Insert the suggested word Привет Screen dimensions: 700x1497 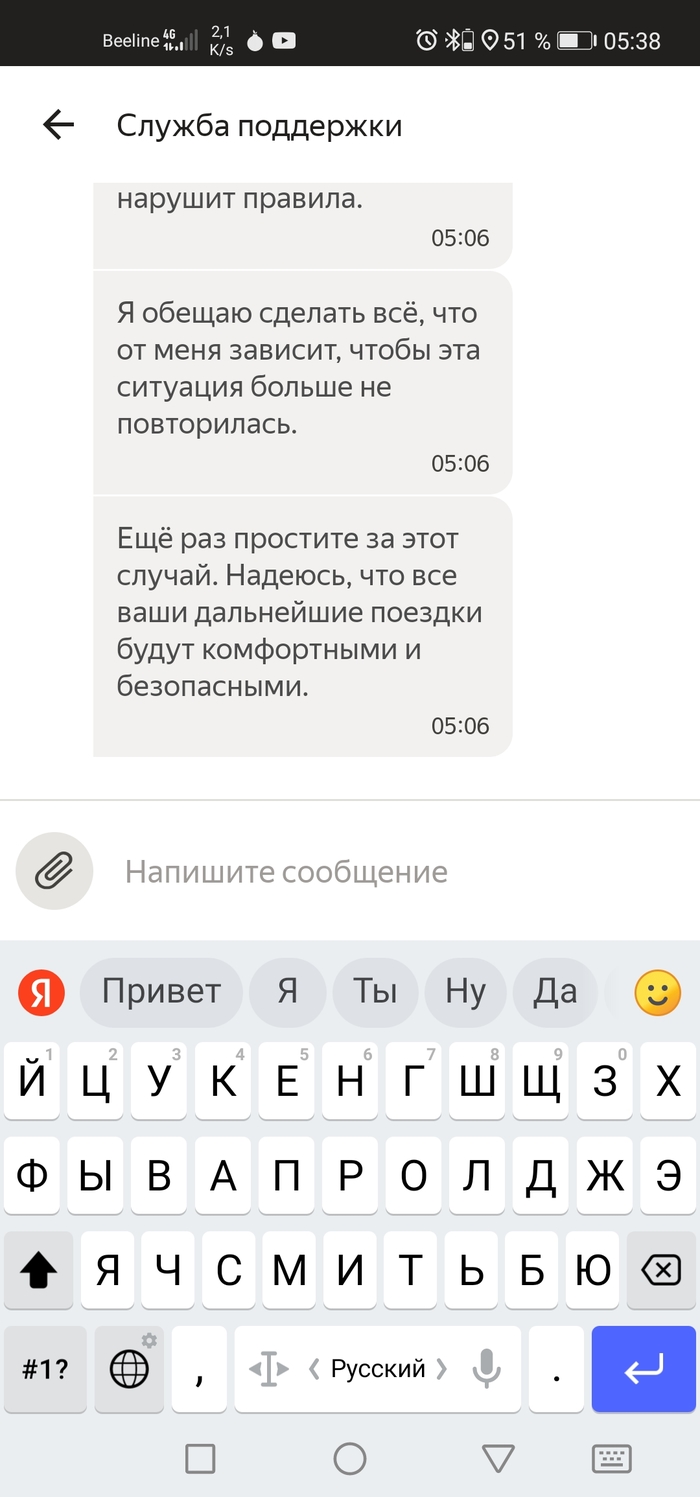pos(161,992)
